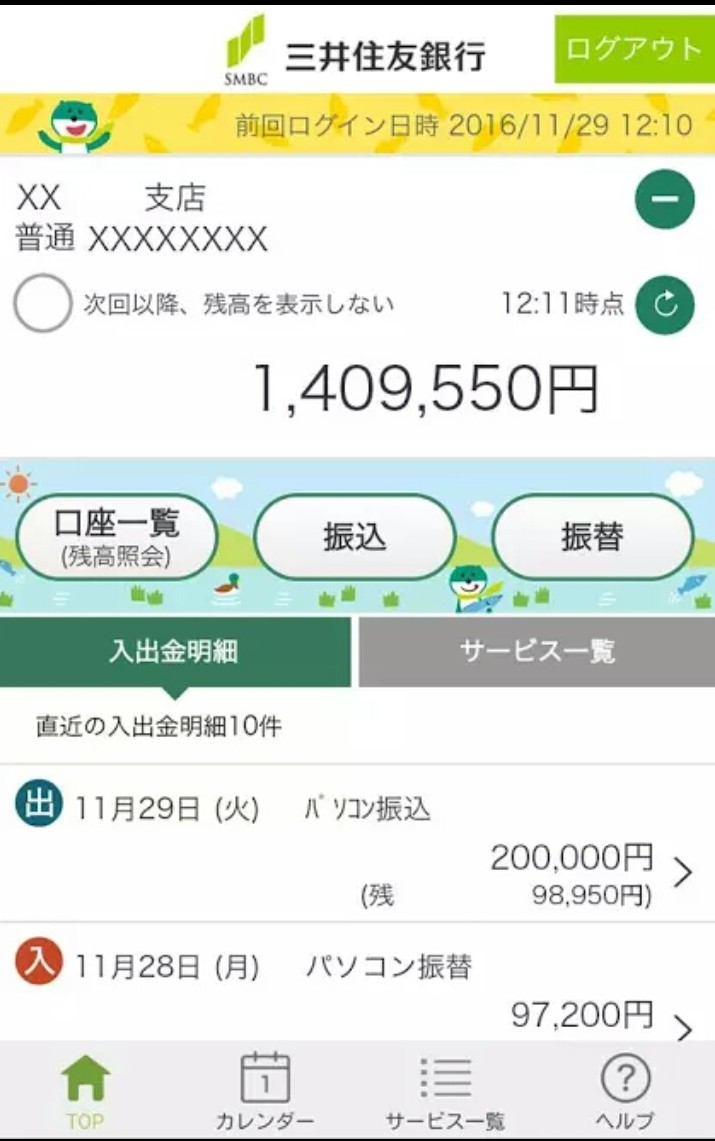Open the ヘルプ help tab
715x1141 pixels.
tap(625, 1092)
